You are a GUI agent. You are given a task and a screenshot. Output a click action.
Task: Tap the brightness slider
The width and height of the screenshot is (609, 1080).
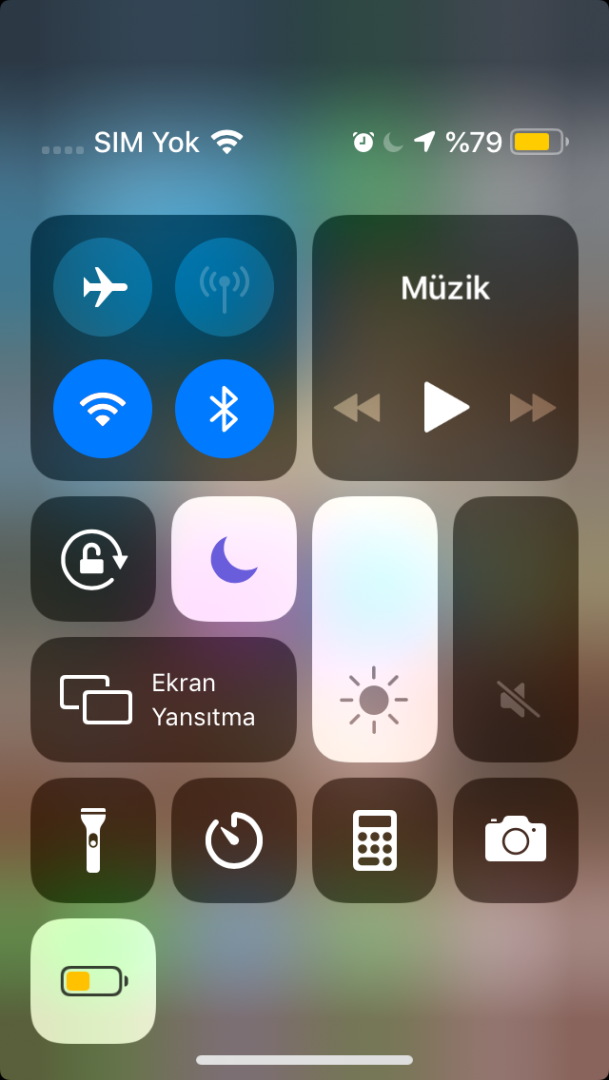pos(375,630)
